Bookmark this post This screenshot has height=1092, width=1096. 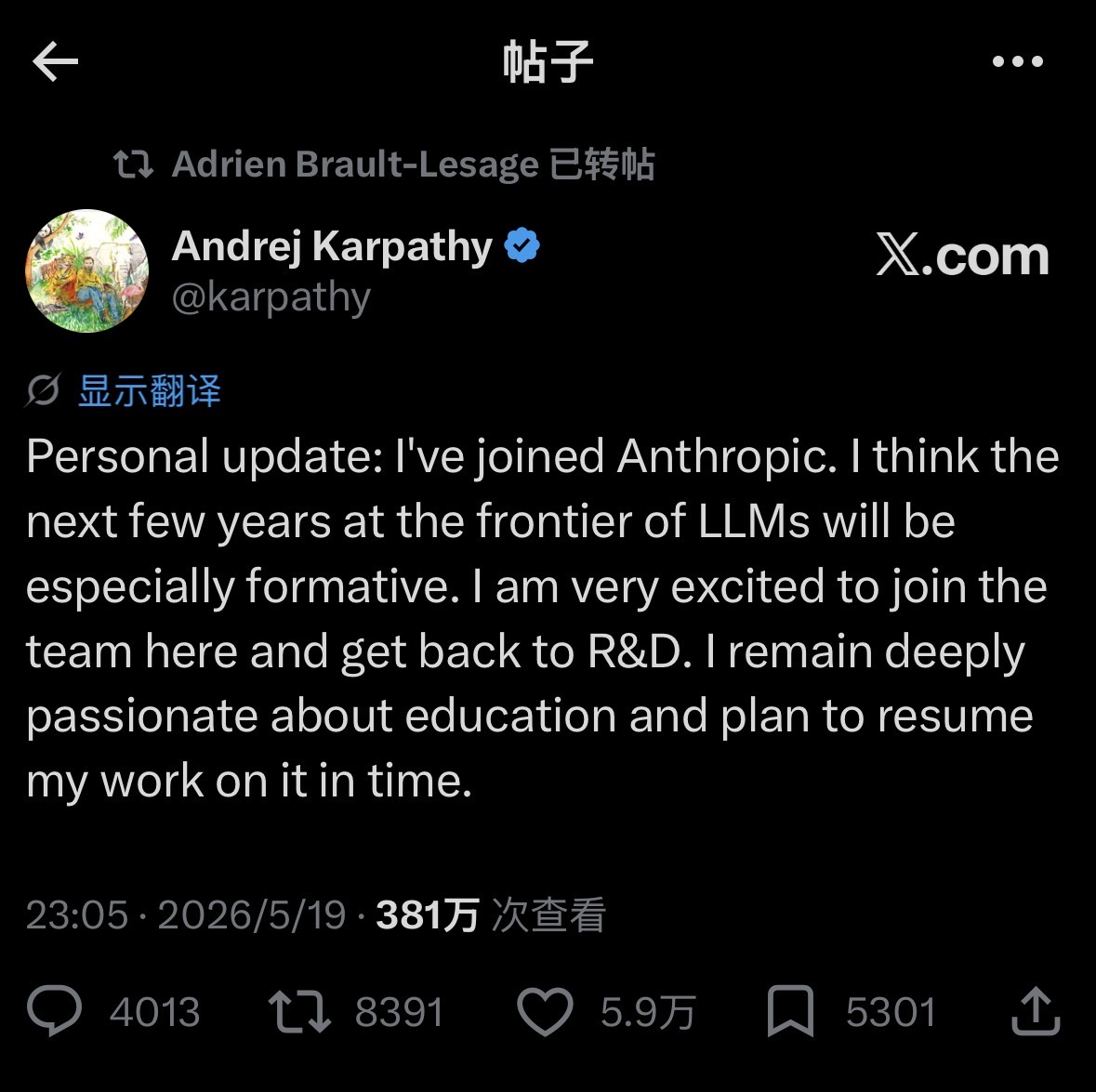coord(790,1011)
